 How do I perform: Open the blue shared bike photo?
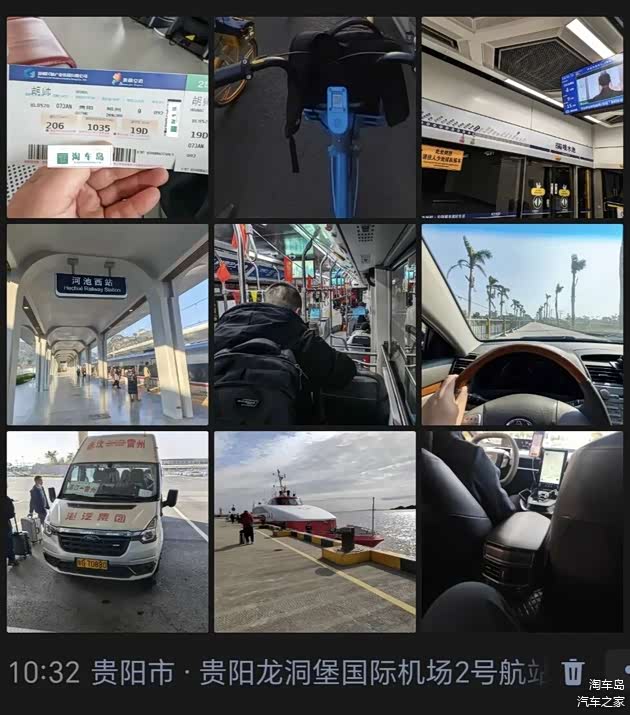pos(315,118)
